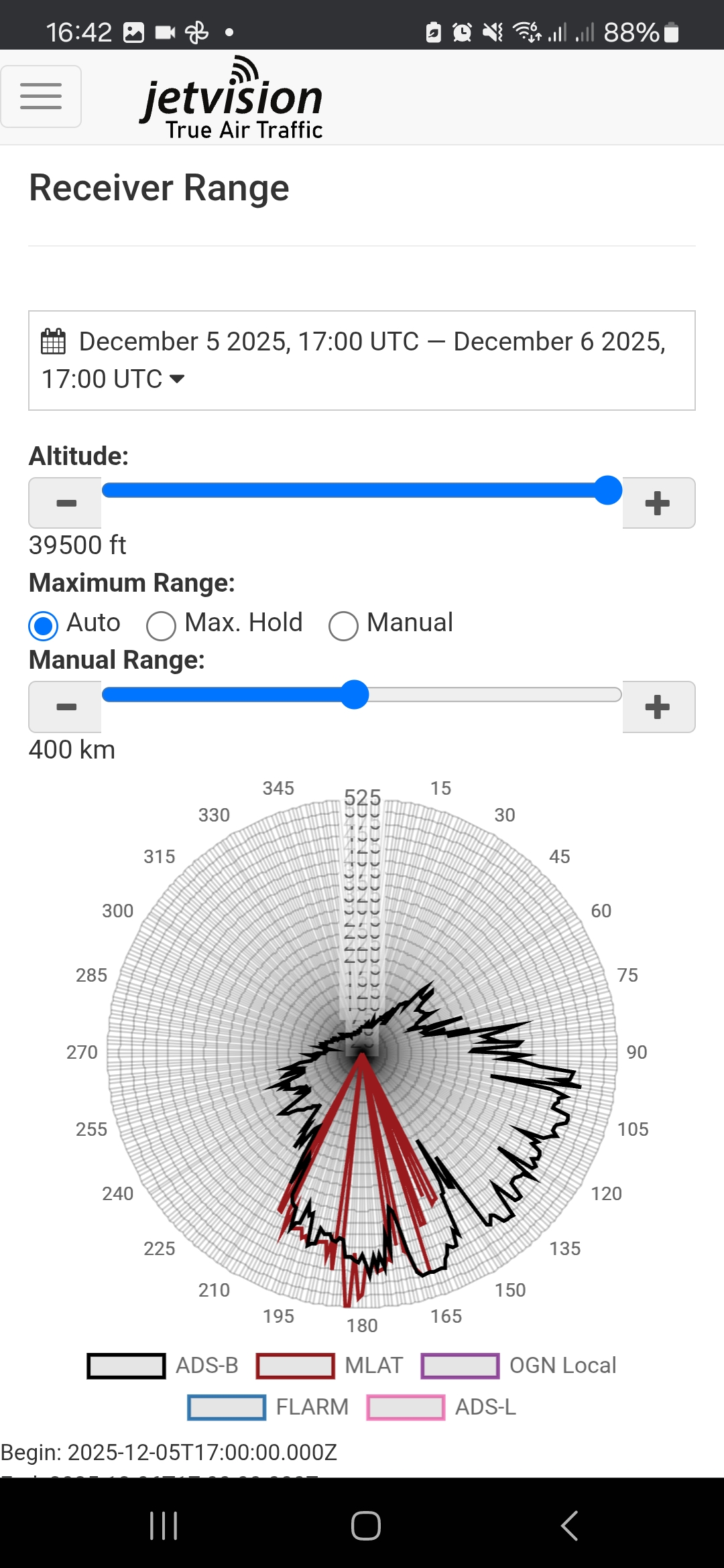
Task: Go back with the system back button
Action: click(569, 1526)
